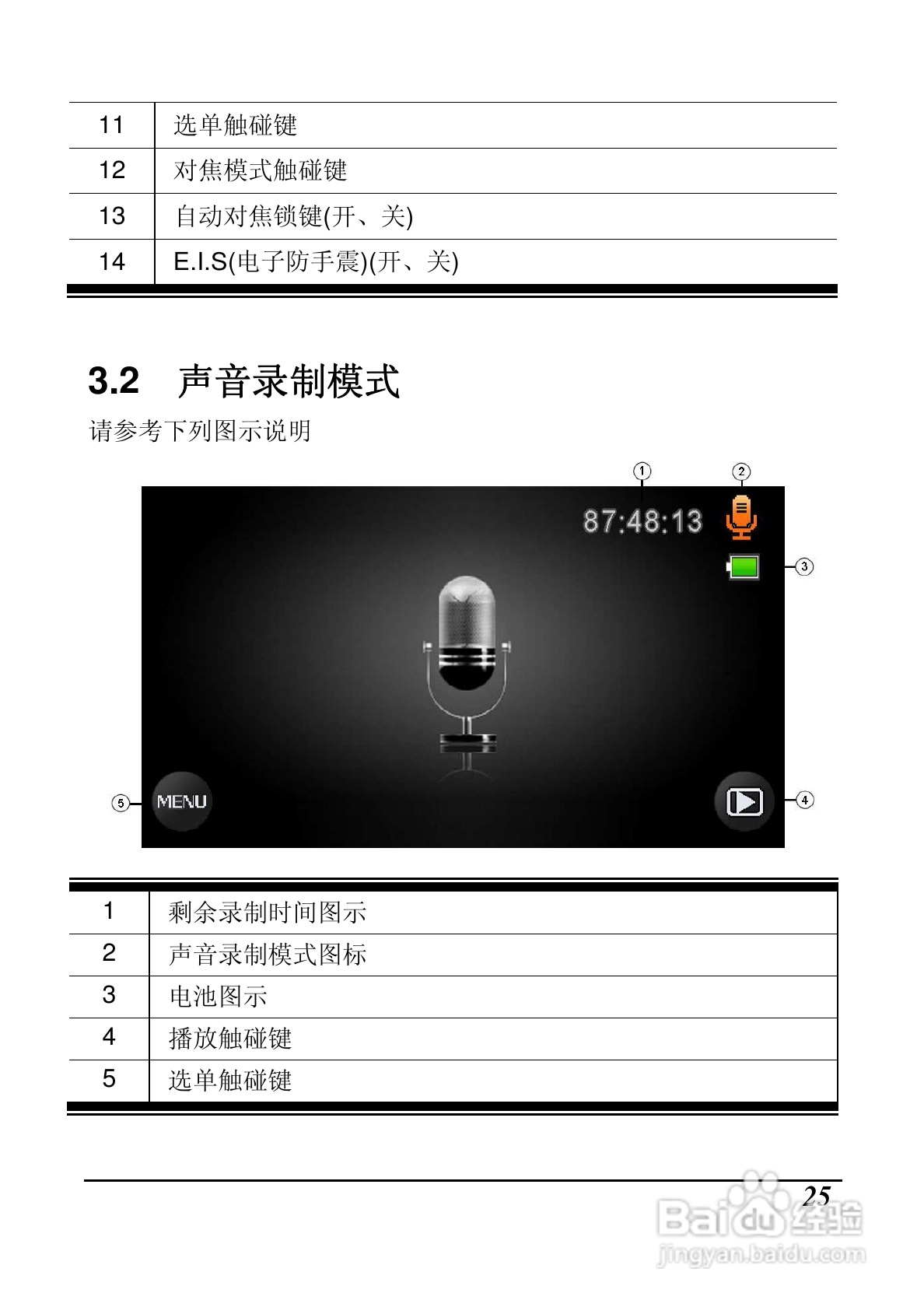
Task: Tap callout number 2 above the mic icon
Action: pos(741,471)
